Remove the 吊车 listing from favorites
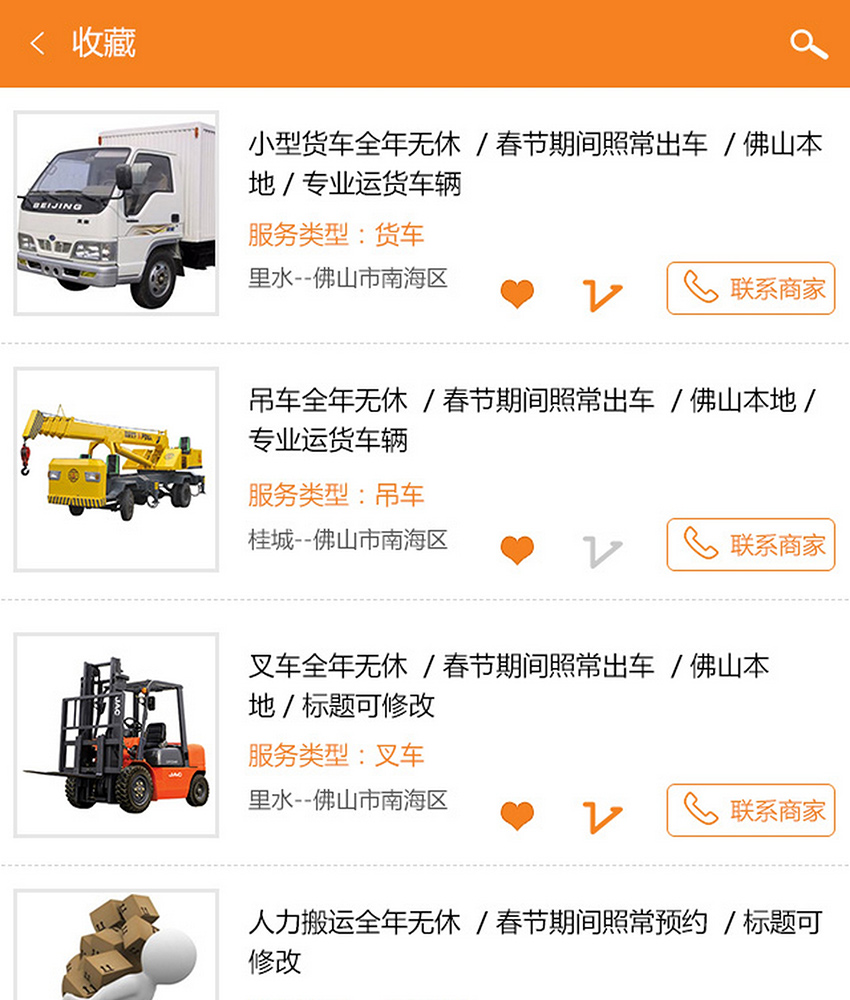This screenshot has height=1000, width=850. [x=517, y=549]
